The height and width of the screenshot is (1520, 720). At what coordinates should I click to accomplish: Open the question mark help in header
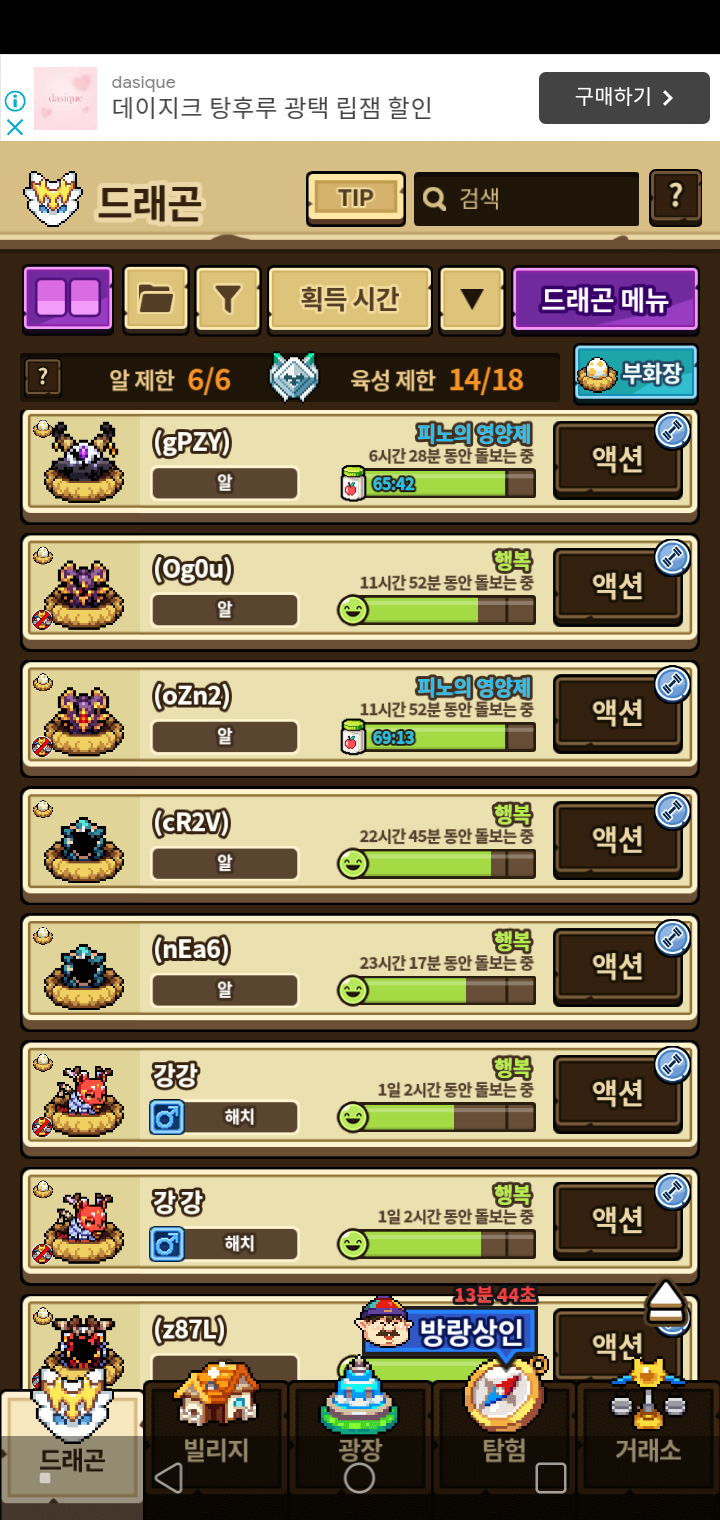click(x=675, y=196)
